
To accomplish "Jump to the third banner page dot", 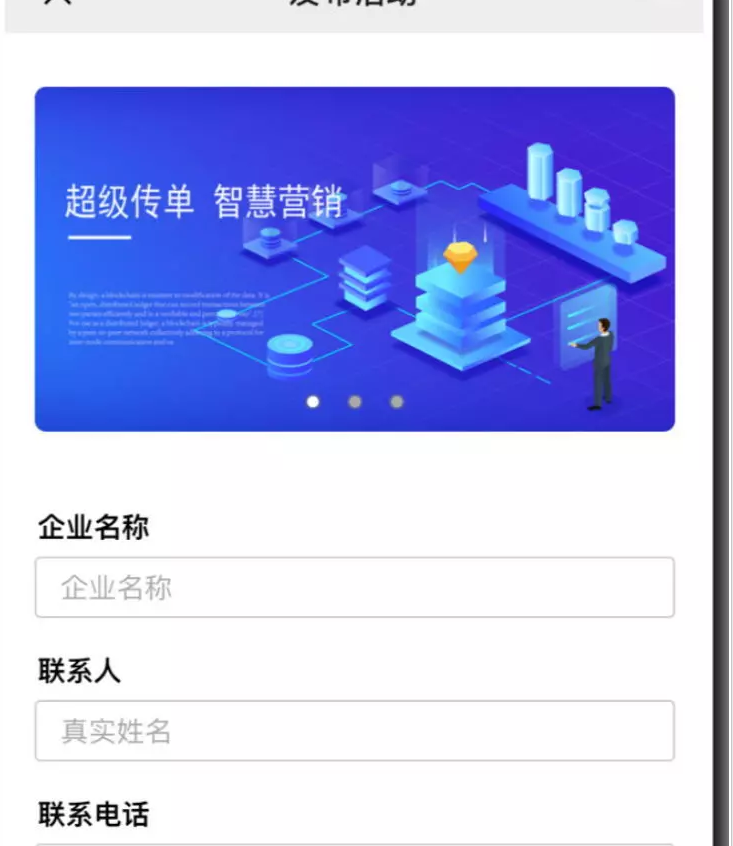I will pyautogui.click(x=397, y=402).
